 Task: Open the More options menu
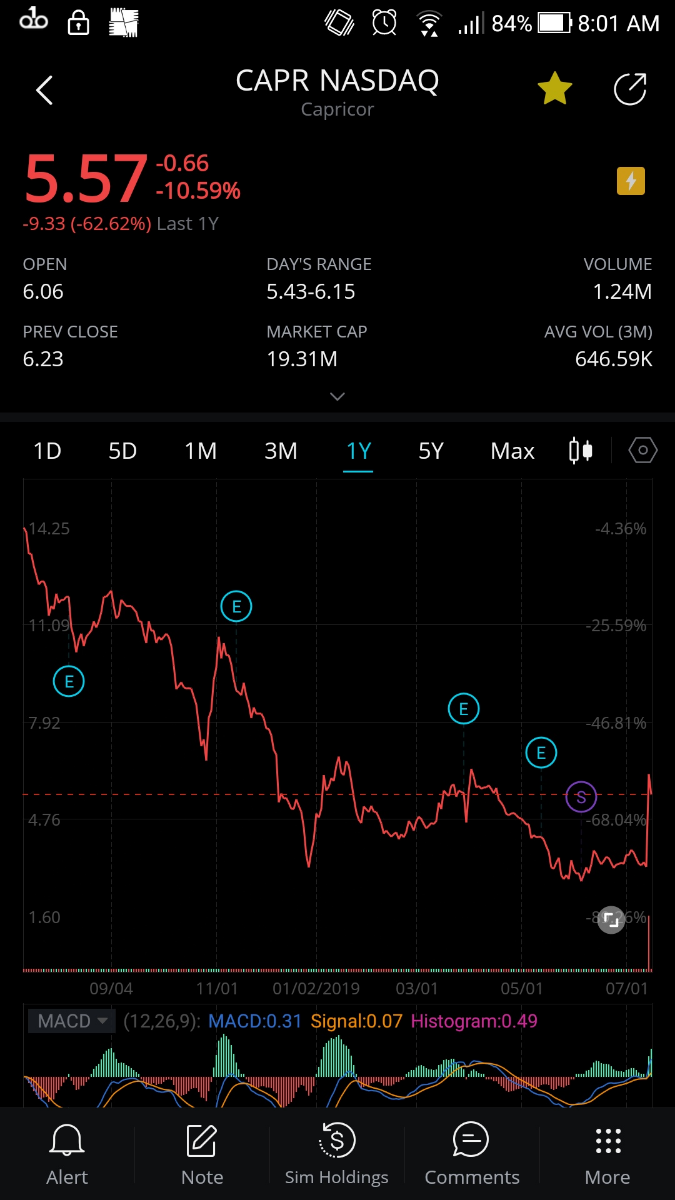click(607, 1153)
